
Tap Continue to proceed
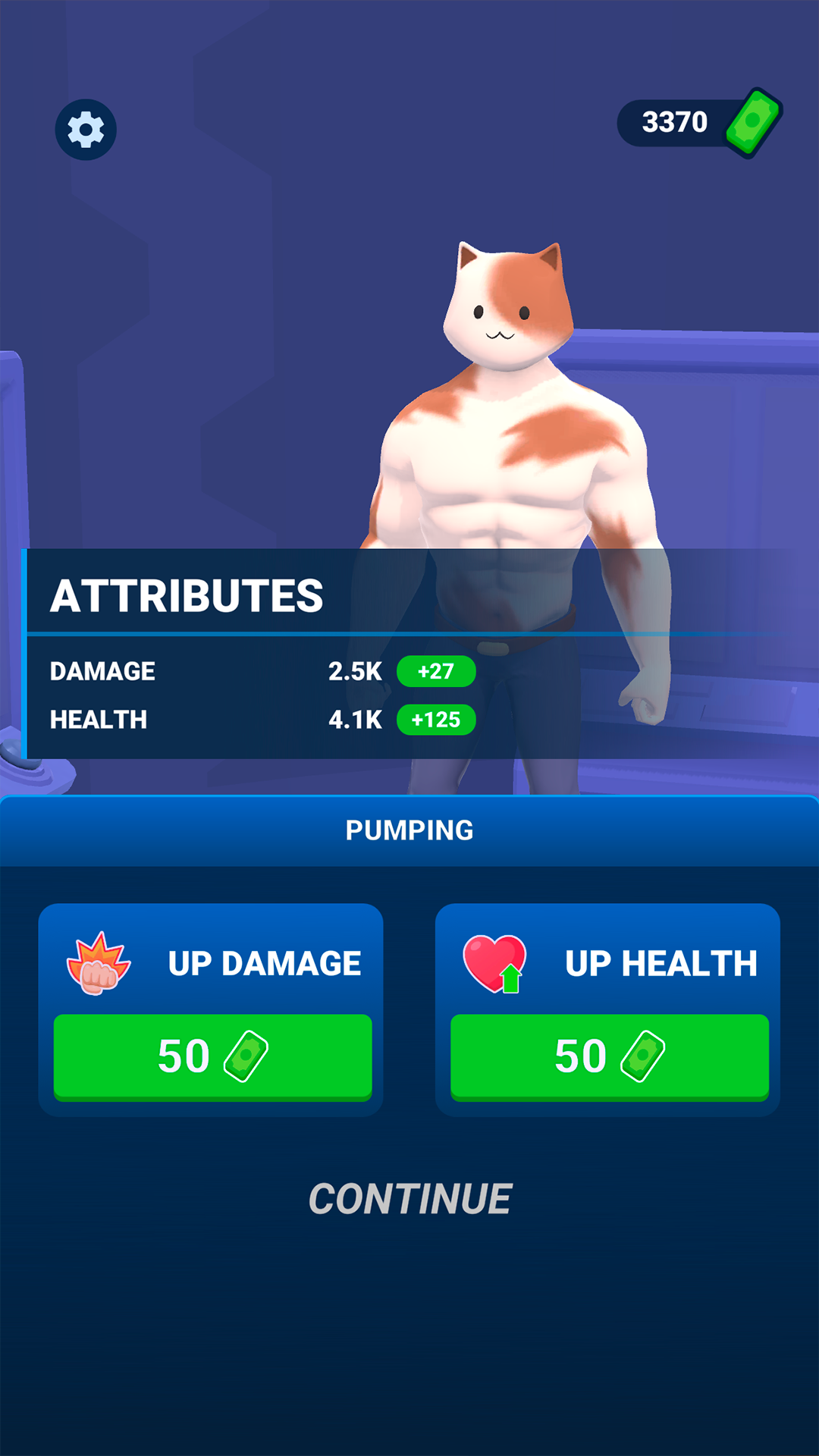(410, 1199)
